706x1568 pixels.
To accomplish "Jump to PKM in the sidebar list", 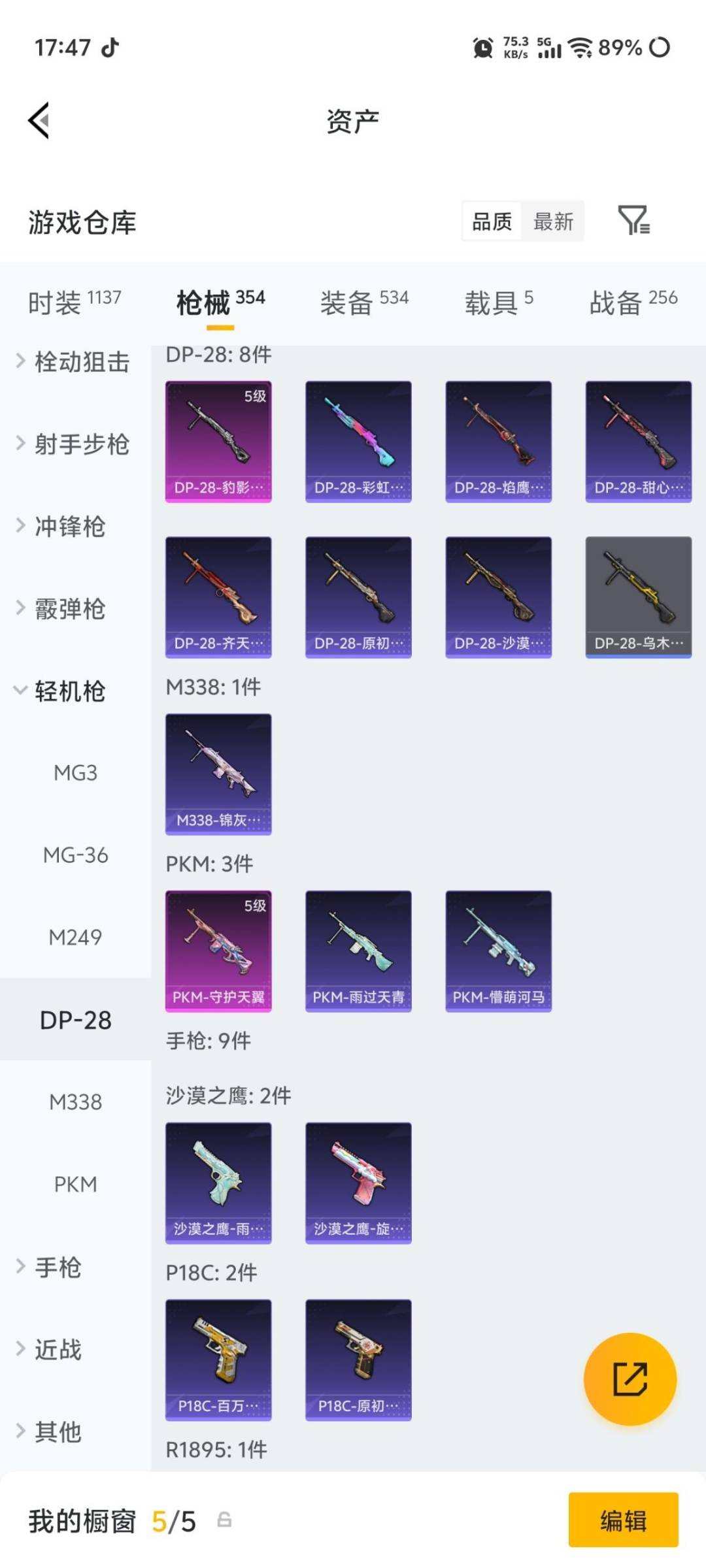I will 75,1184.
